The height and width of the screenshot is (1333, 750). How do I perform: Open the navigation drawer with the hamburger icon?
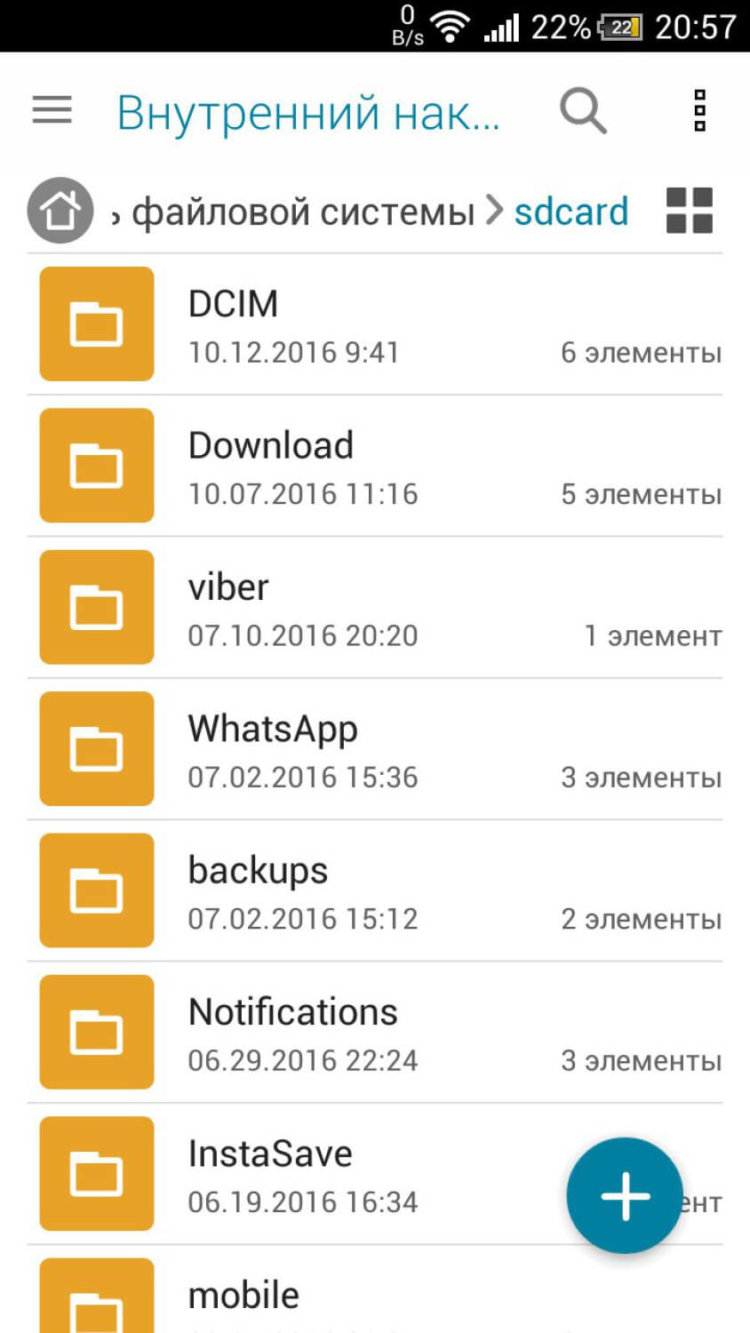pos(51,111)
